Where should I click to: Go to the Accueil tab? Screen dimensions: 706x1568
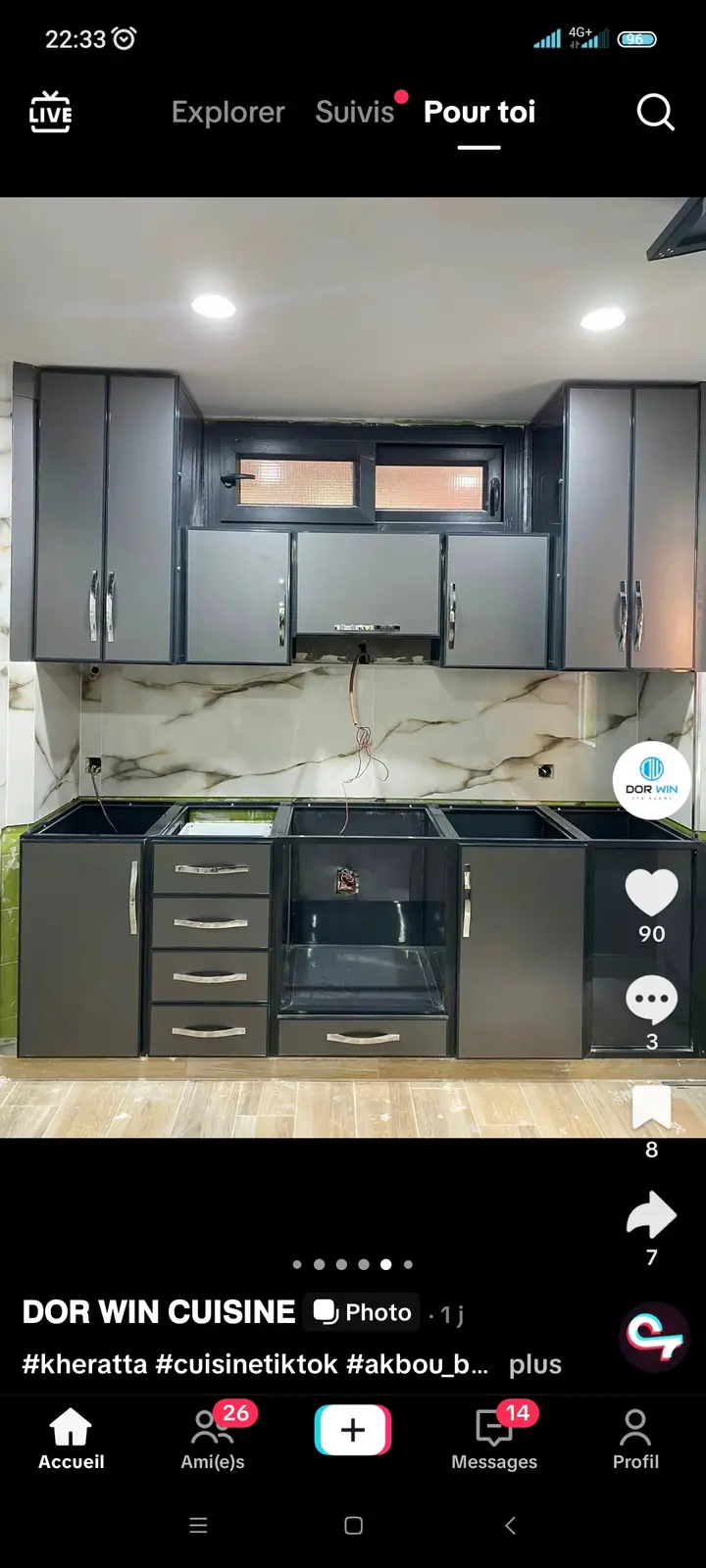pyautogui.click(x=71, y=1438)
